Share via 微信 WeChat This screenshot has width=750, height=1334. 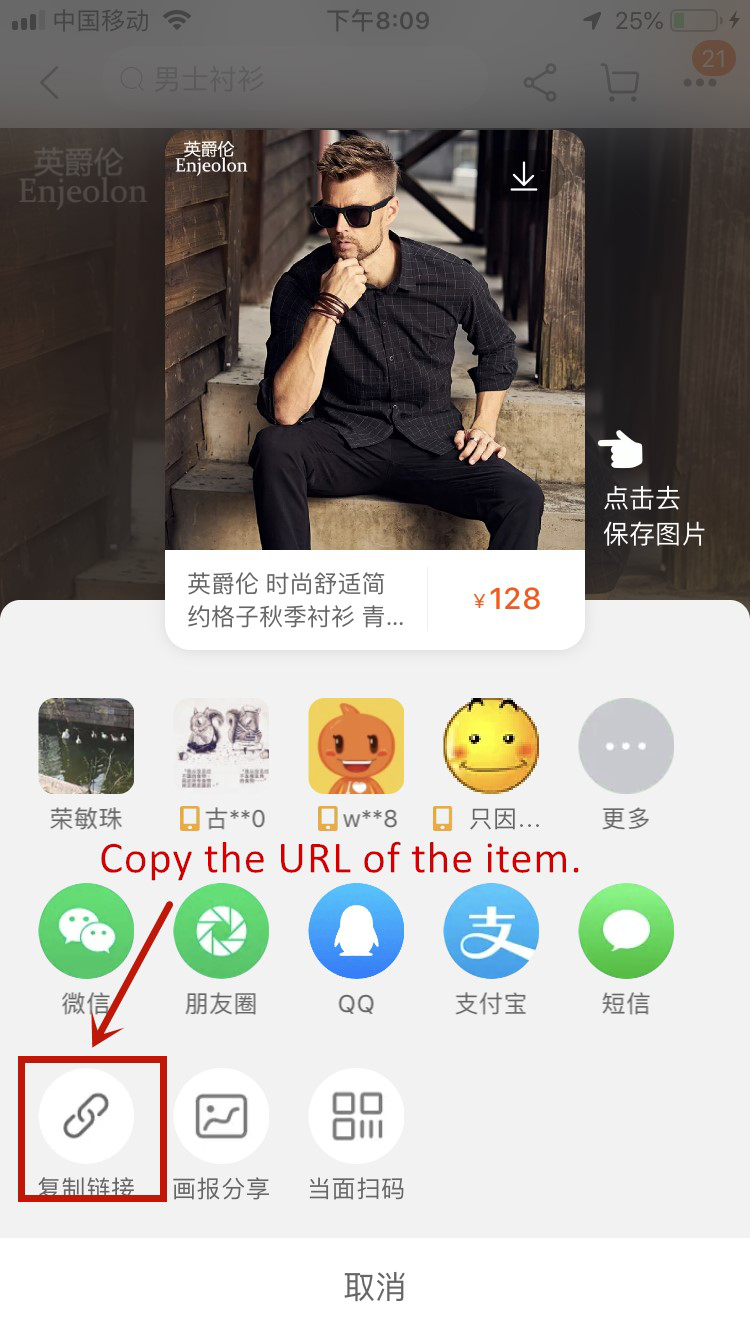(x=86, y=931)
